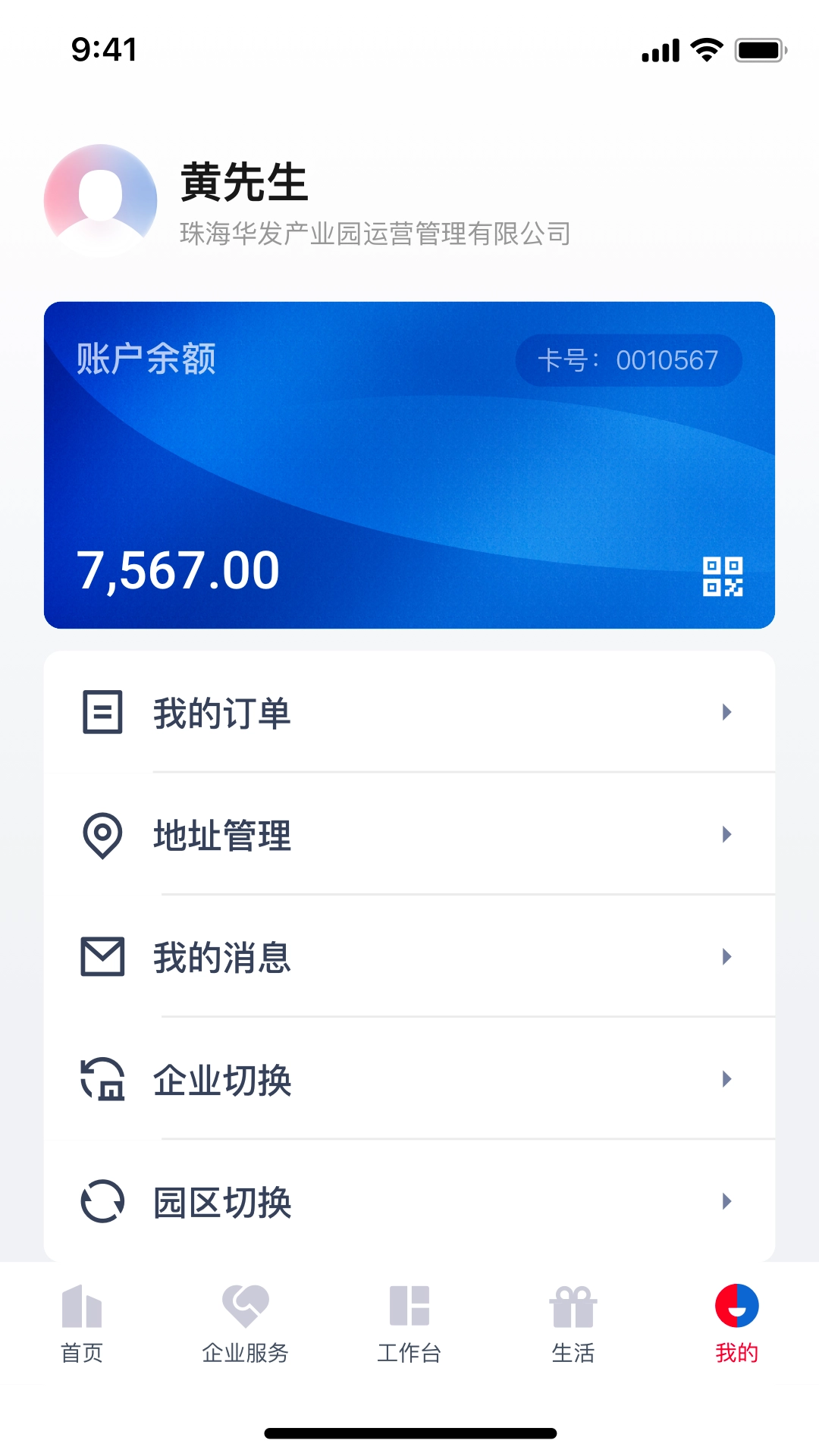Expand 我的订单 with its chevron
This screenshot has height=1456, width=819.
click(x=726, y=713)
